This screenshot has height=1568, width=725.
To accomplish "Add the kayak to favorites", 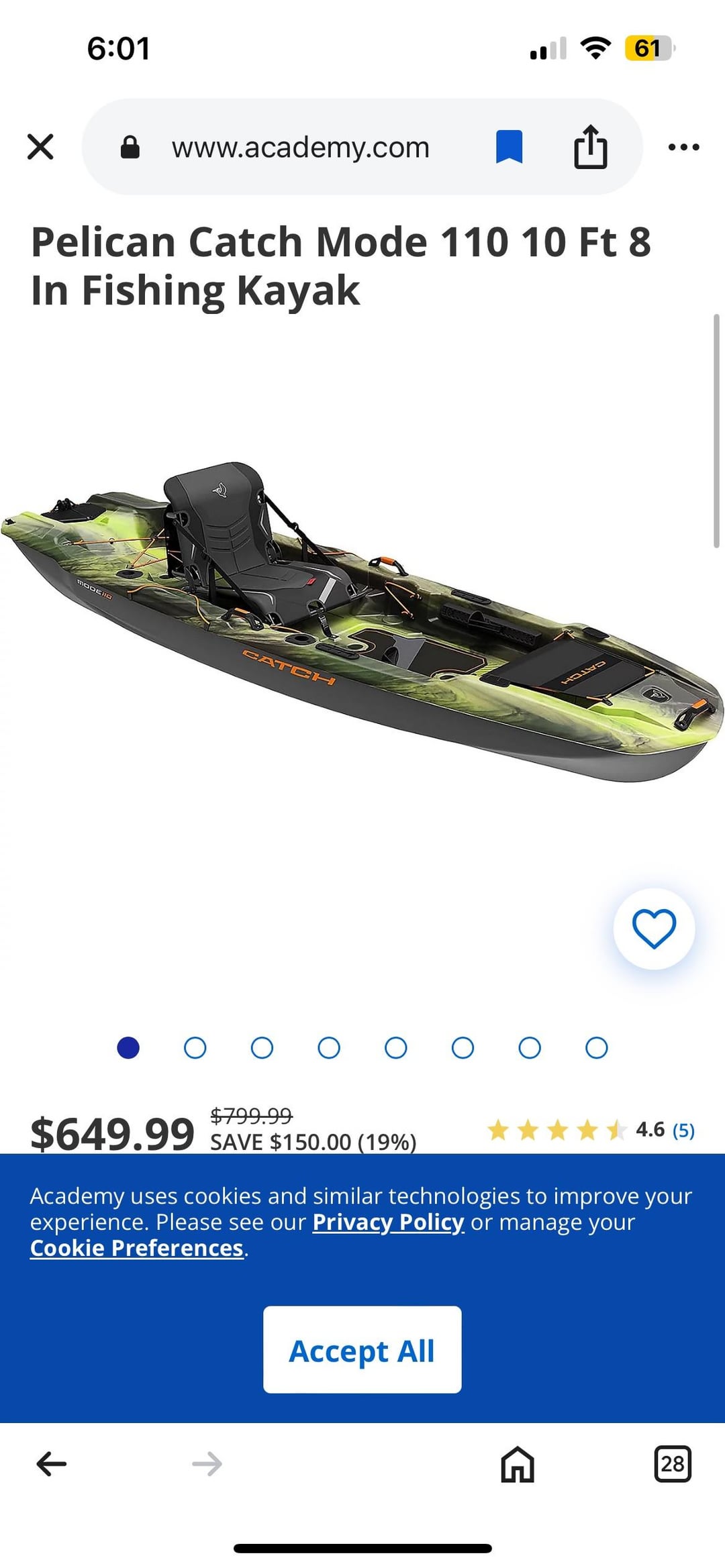I will pos(654,929).
